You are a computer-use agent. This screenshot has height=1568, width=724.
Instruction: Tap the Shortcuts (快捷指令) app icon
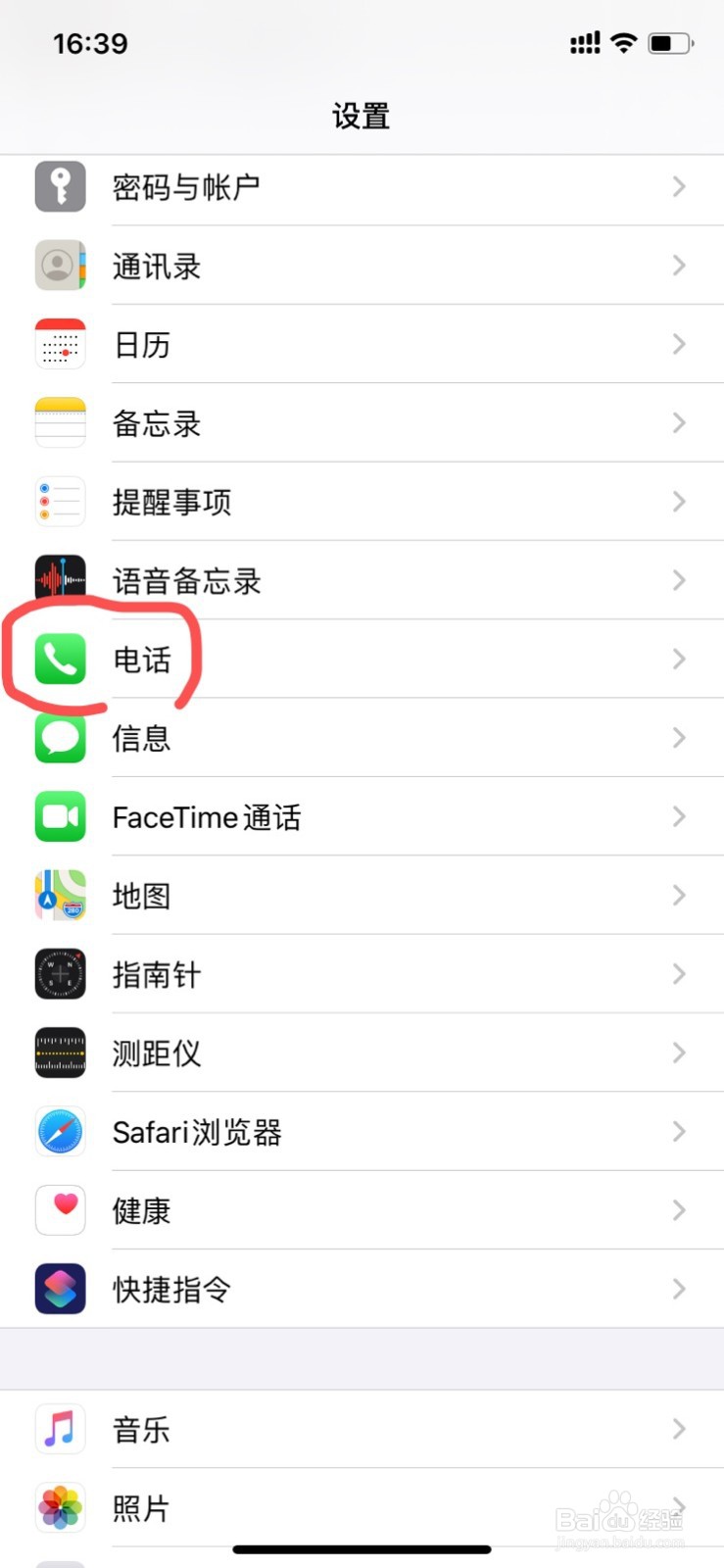point(60,1289)
